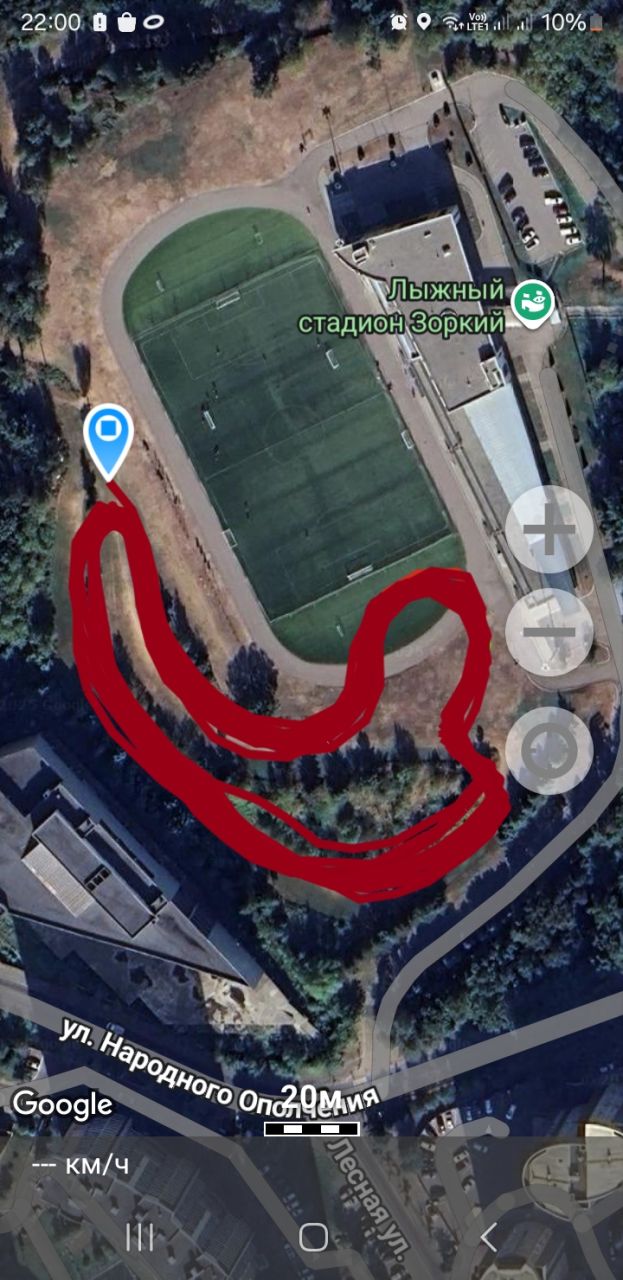Zoom in on the map
This screenshot has width=623, height=1280.
[x=549, y=531]
